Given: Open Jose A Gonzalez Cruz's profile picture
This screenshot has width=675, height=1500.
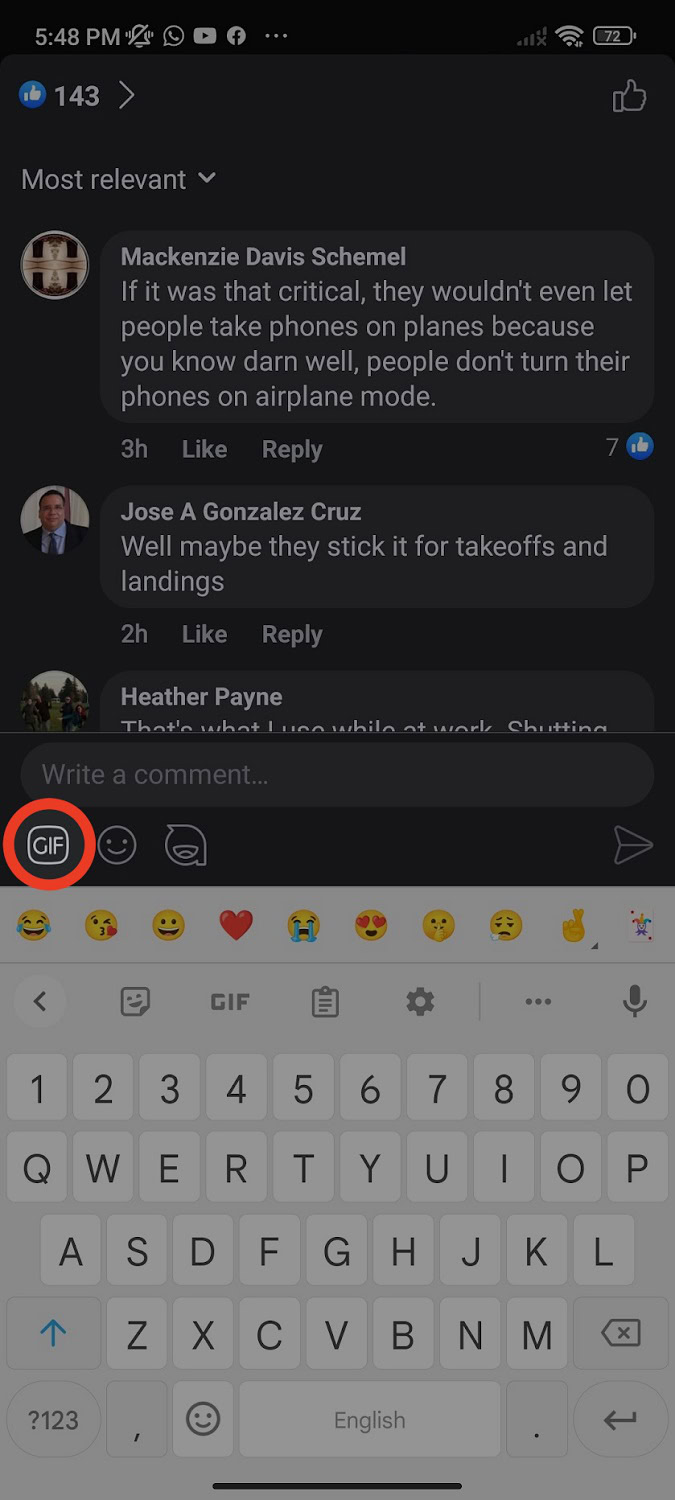Looking at the screenshot, I should (55, 520).
